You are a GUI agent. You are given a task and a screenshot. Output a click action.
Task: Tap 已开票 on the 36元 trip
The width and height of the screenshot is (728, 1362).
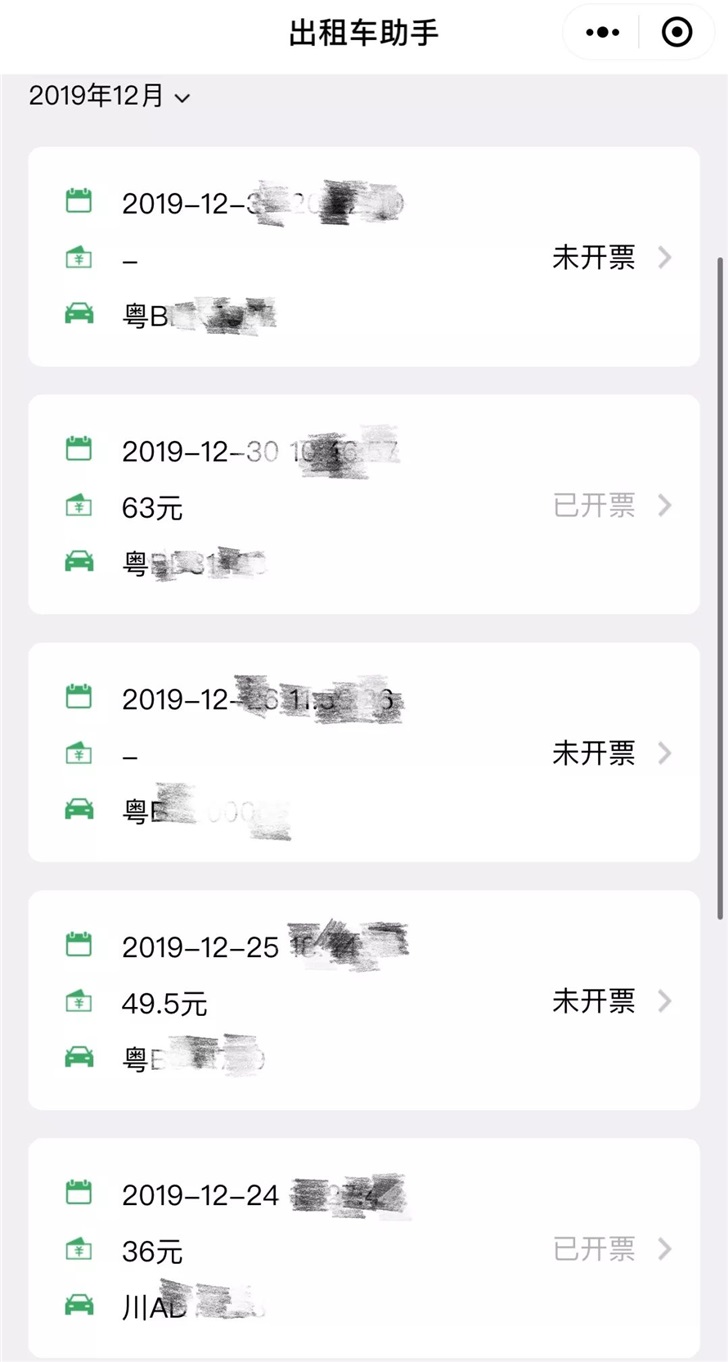point(594,1249)
